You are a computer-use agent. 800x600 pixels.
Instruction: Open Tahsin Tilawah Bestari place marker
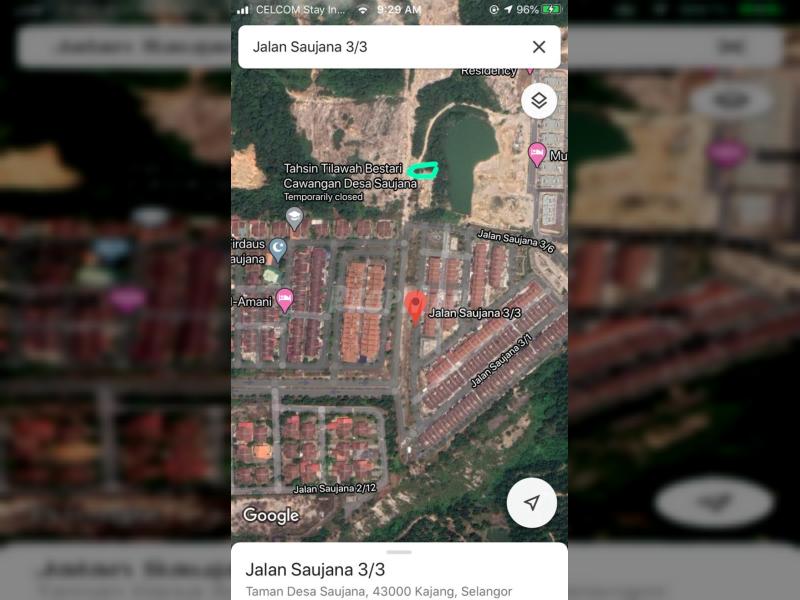294,217
